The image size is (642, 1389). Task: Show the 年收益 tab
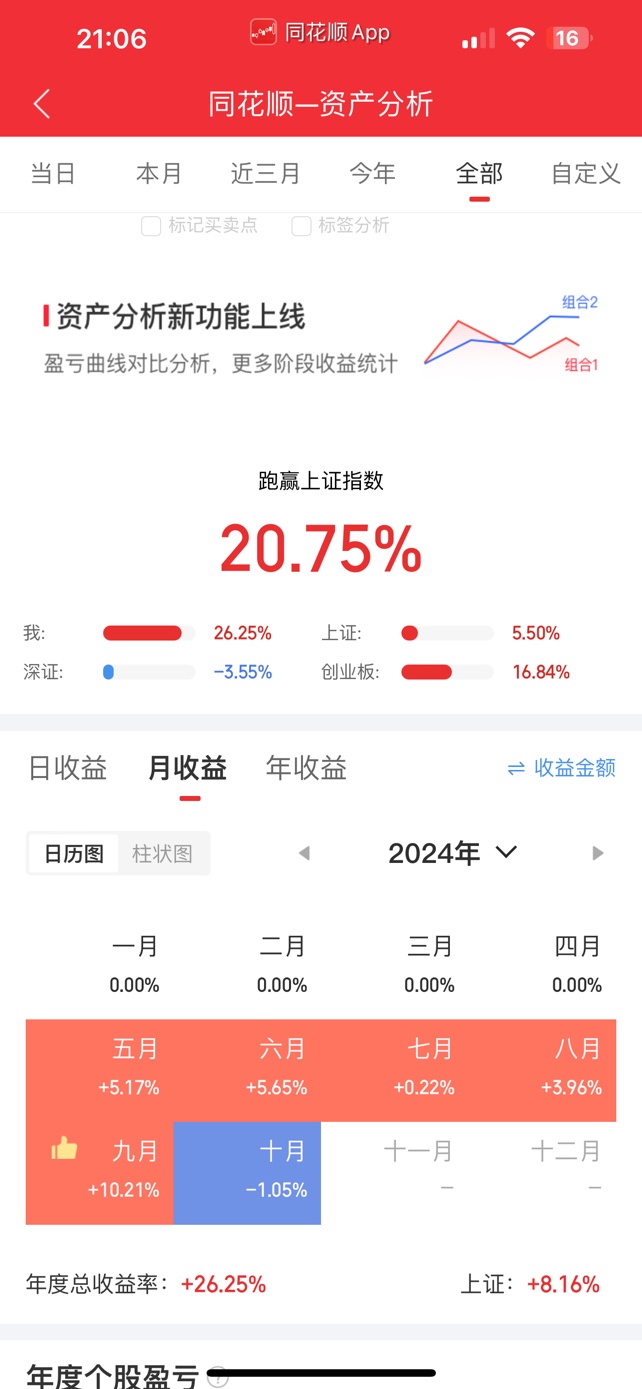pos(306,768)
